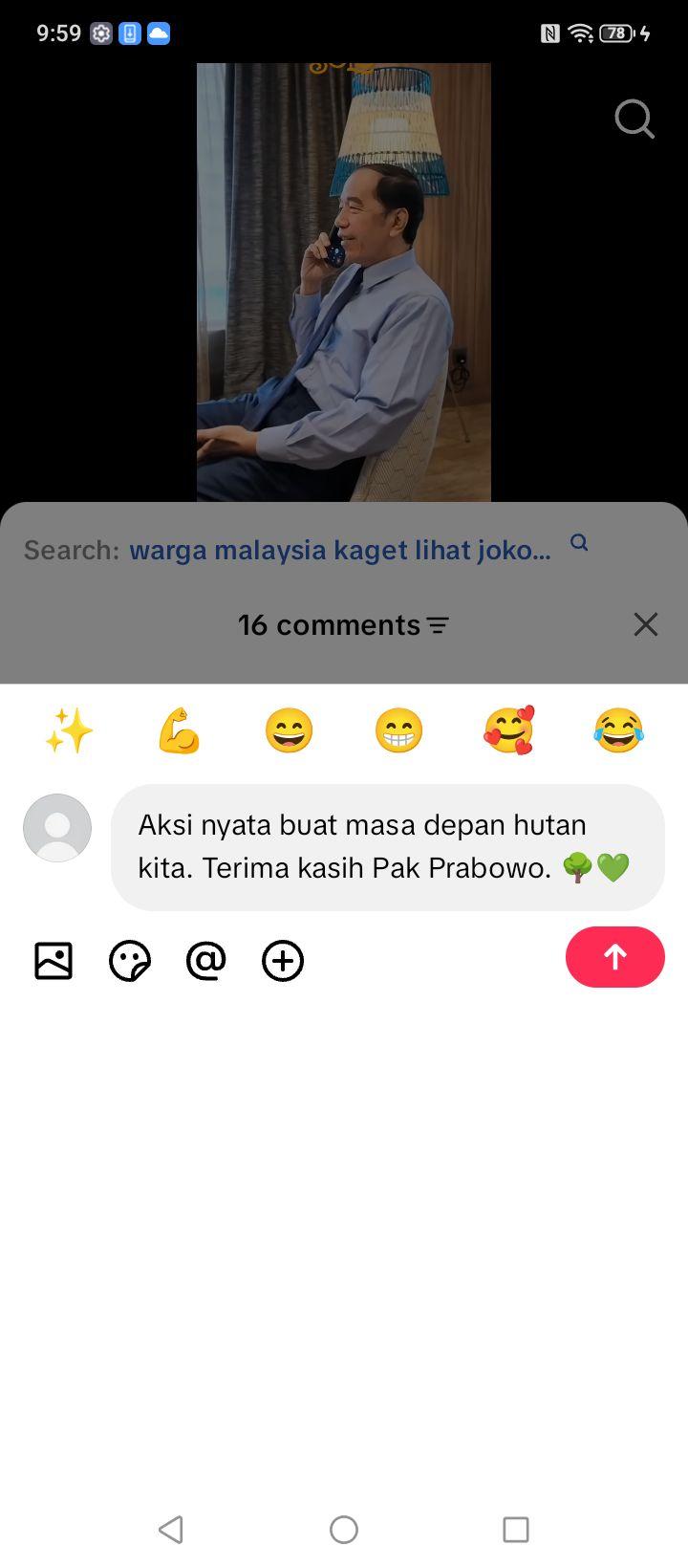Mention a user with the @ icon
688x1568 pixels.
point(206,961)
